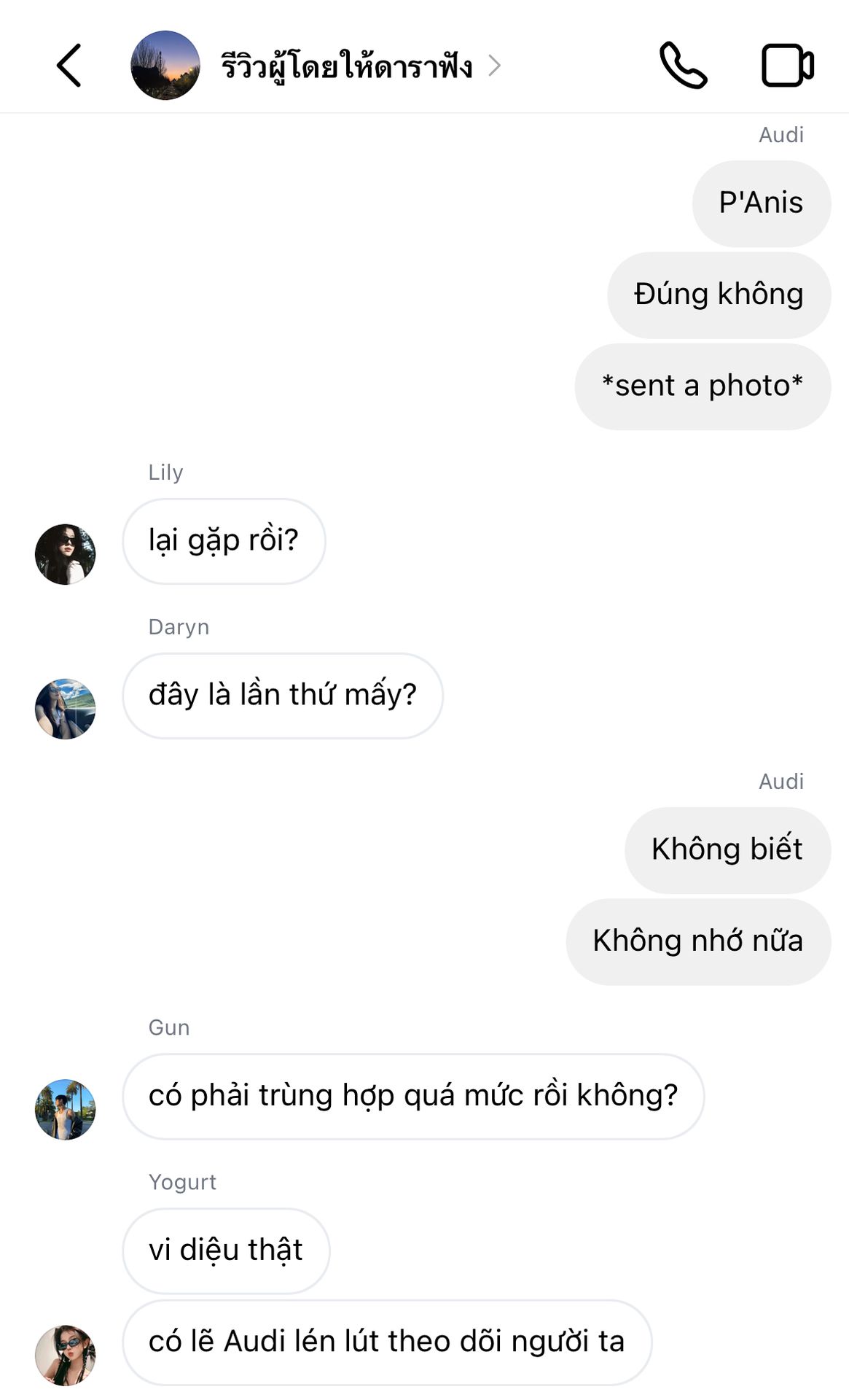
Task: Go back to the chat list
Action: pyautogui.click(x=69, y=66)
